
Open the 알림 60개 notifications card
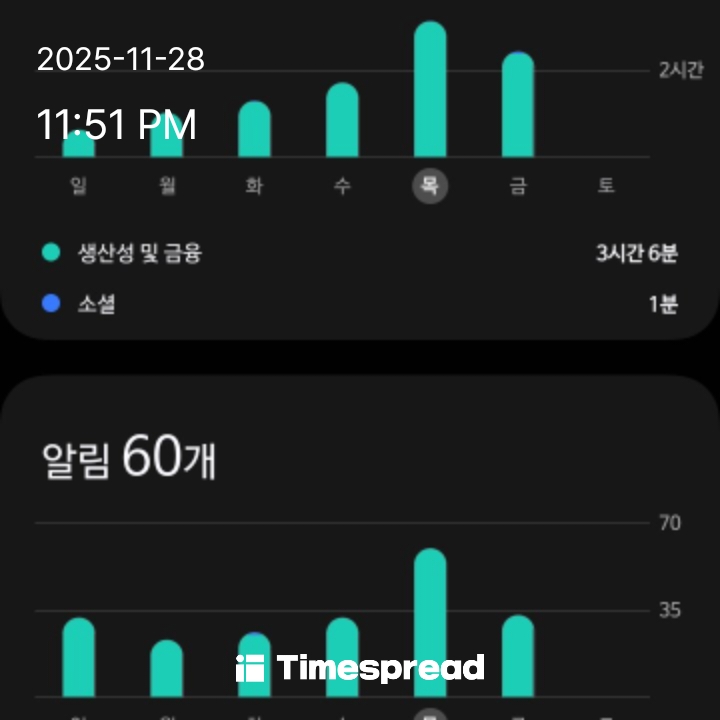(130, 460)
